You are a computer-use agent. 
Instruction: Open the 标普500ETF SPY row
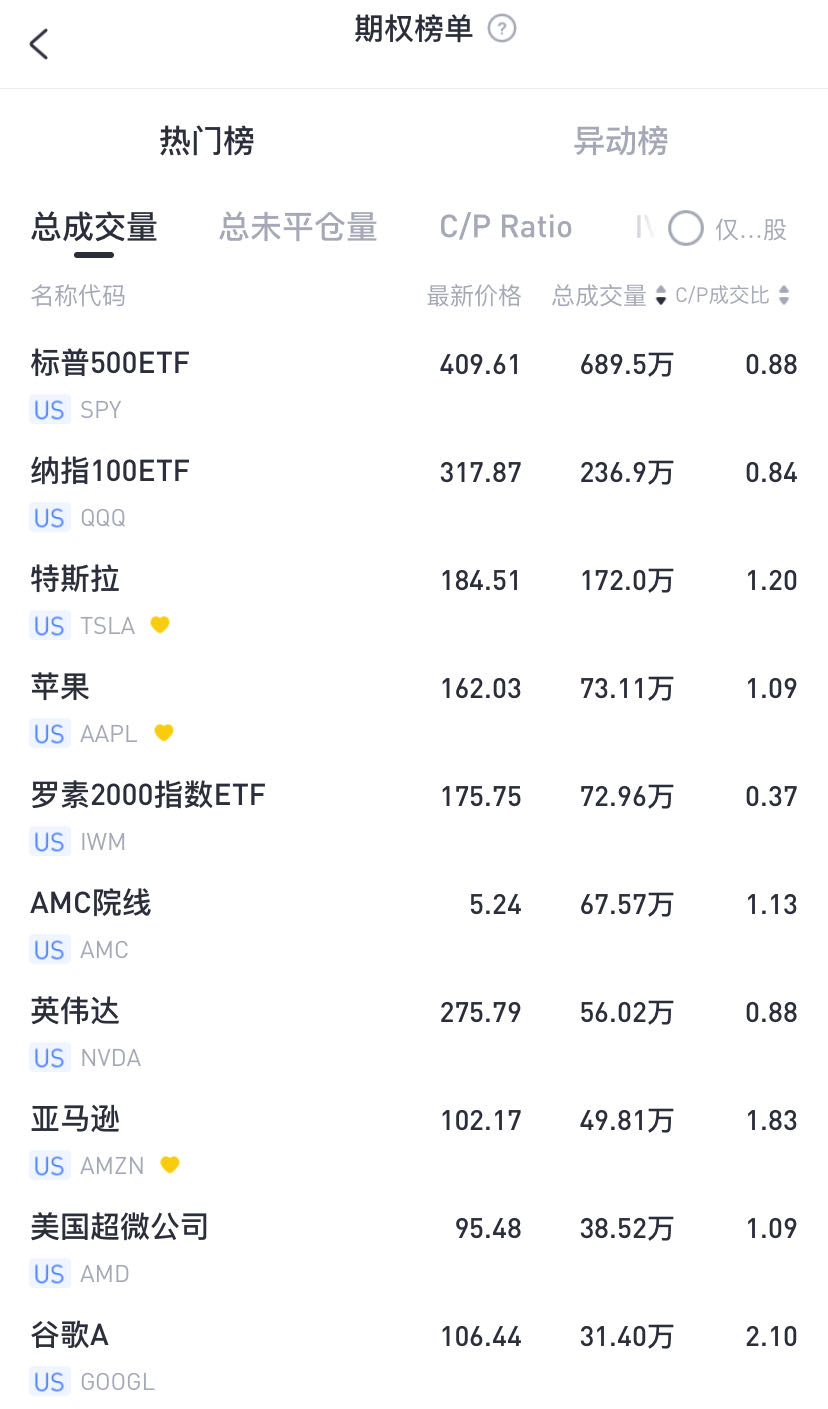pos(413,384)
